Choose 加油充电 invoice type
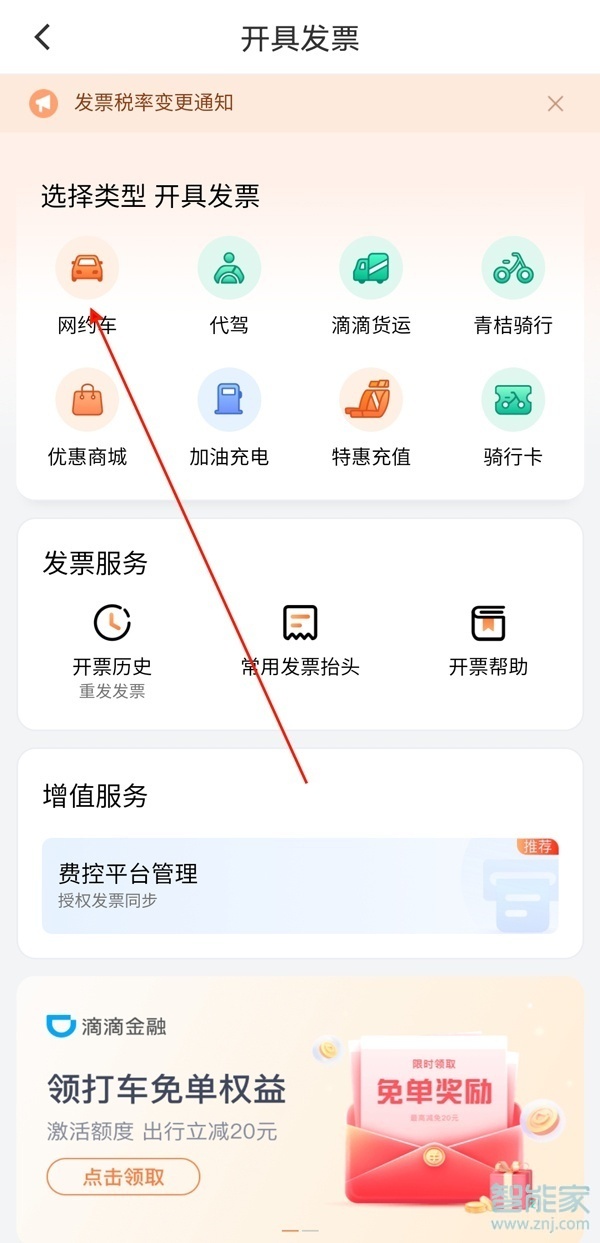The image size is (600, 1243). [229, 400]
